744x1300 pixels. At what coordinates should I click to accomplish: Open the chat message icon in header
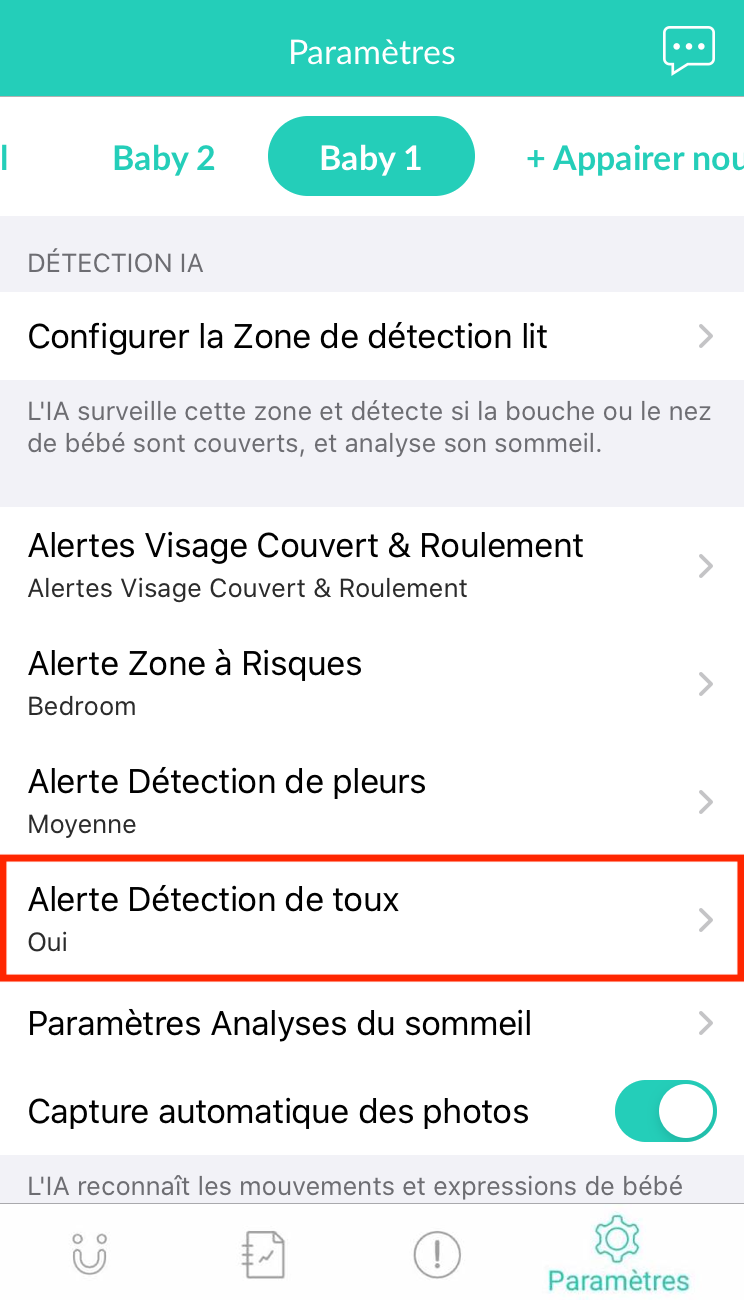(689, 48)
